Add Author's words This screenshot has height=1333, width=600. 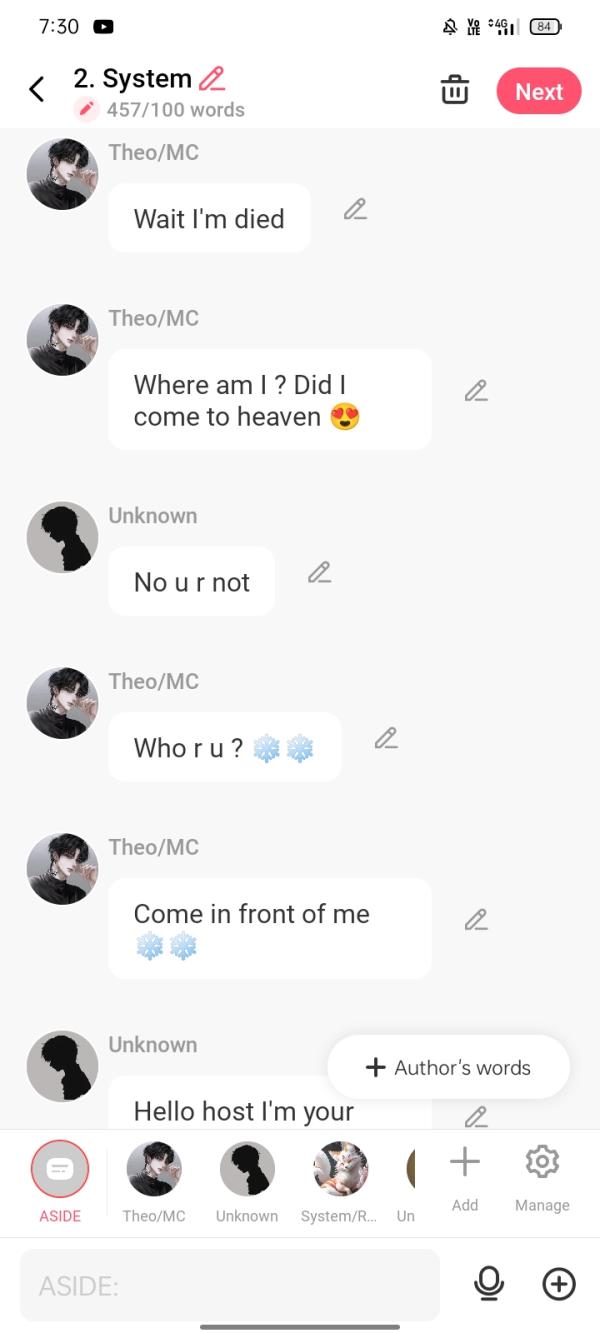click(448, 1067)
